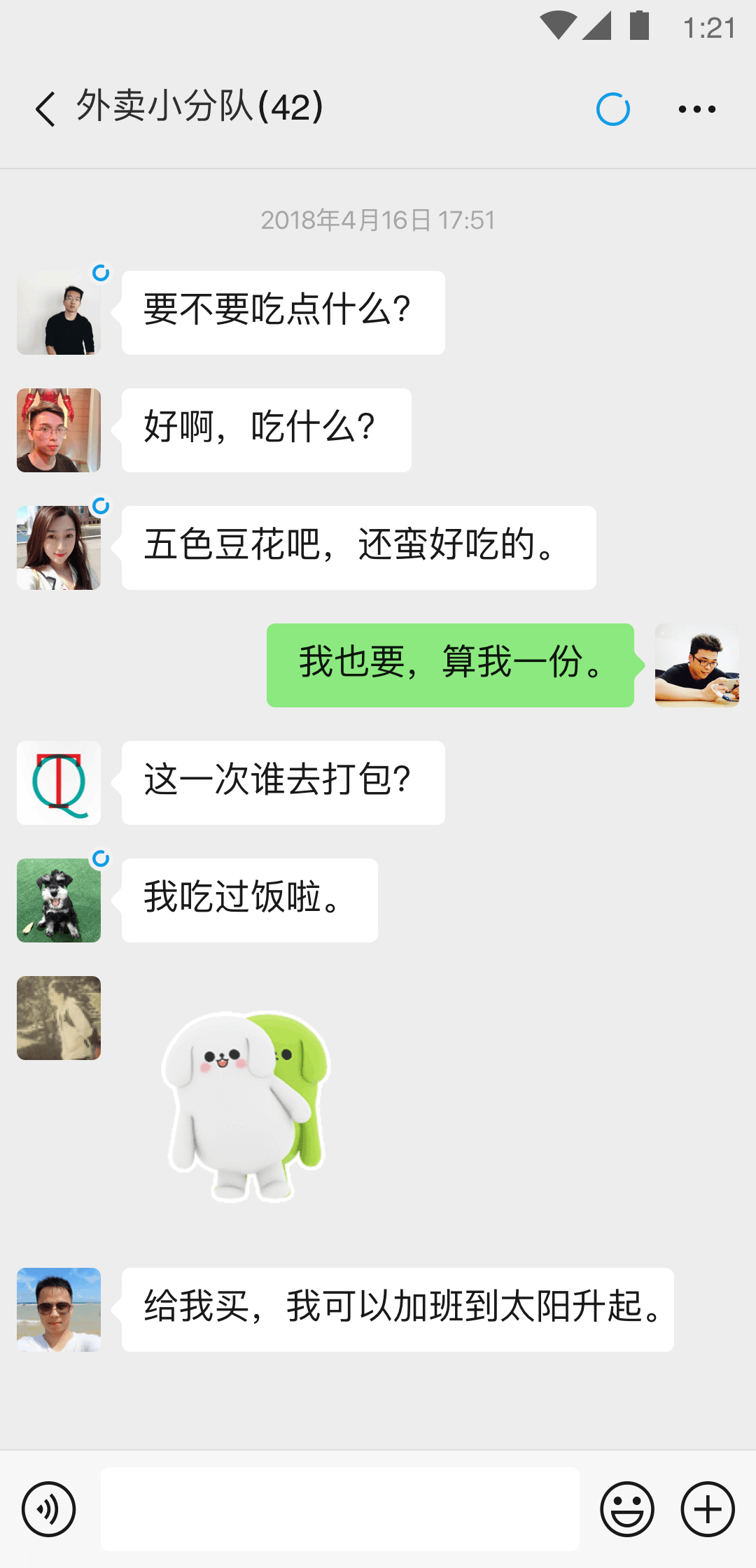Tap the loading spinner in the title bar

(x=614, y=108)
